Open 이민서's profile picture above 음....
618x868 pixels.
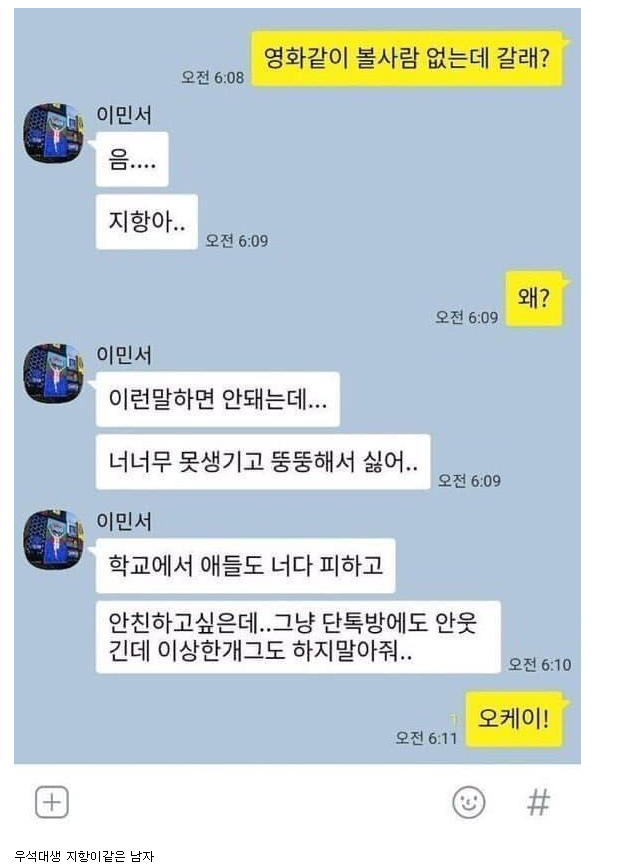click(52, 132)
